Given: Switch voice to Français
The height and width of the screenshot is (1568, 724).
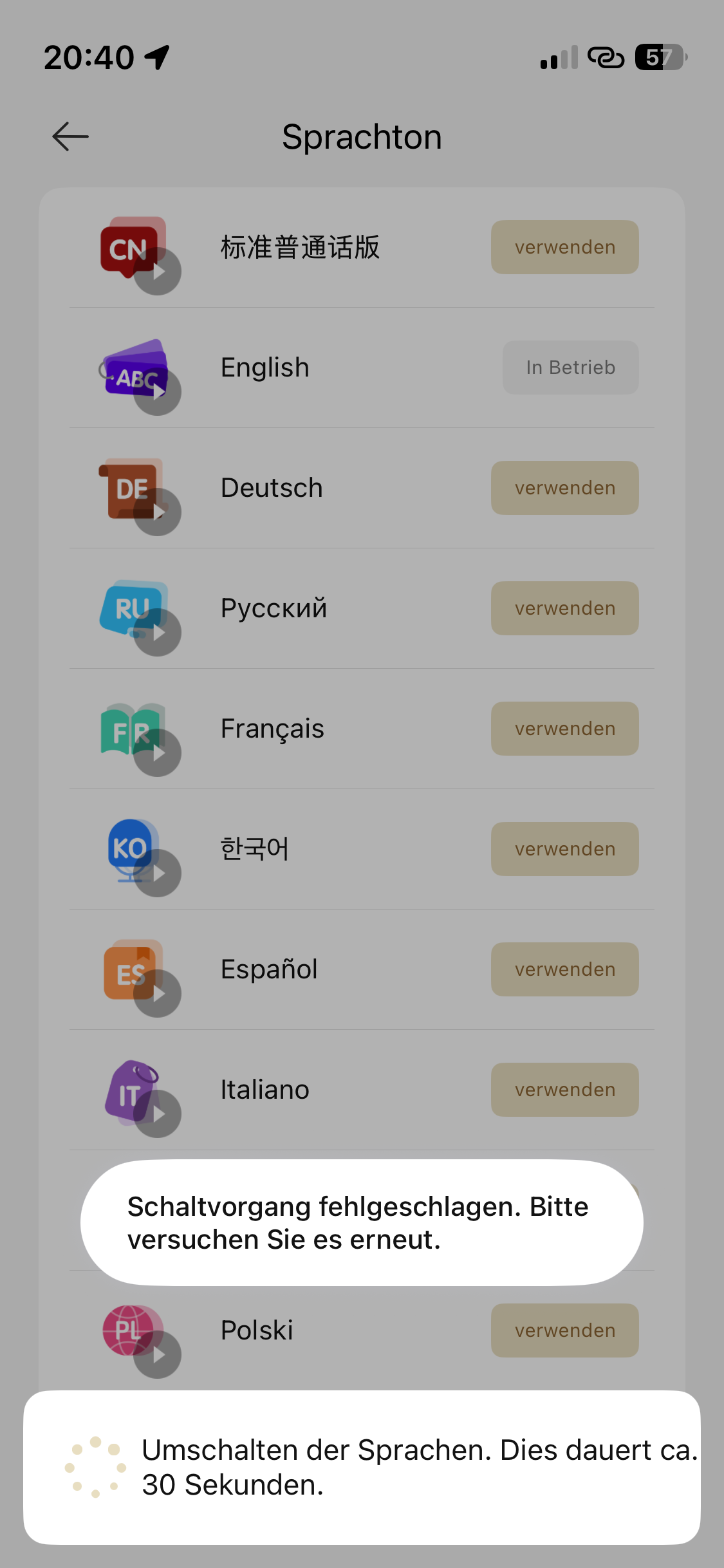Looking at the screenshot, I should tap(564, 729).
